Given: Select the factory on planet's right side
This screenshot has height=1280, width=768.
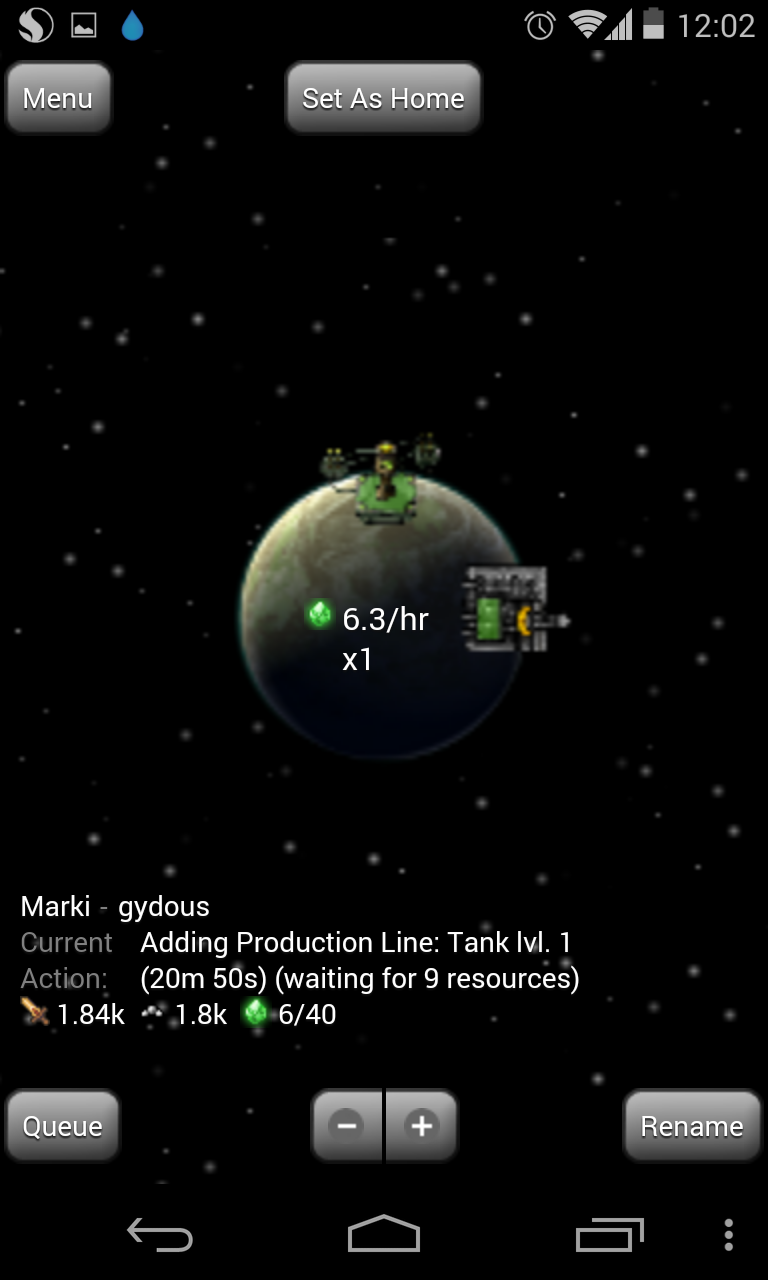Looking at the screenshot, I should click(x=515, y=610).
